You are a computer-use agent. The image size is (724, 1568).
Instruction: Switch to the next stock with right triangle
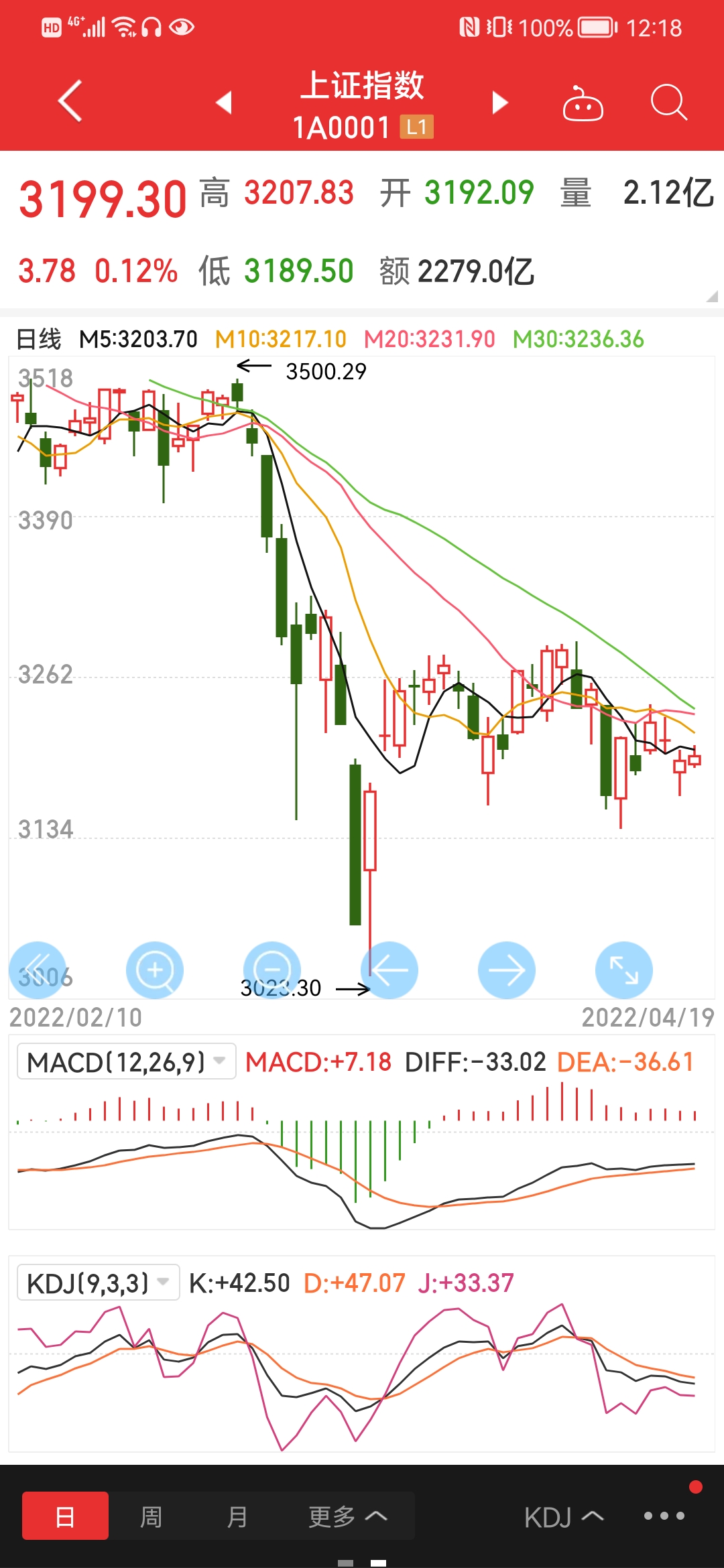point(500,103)
